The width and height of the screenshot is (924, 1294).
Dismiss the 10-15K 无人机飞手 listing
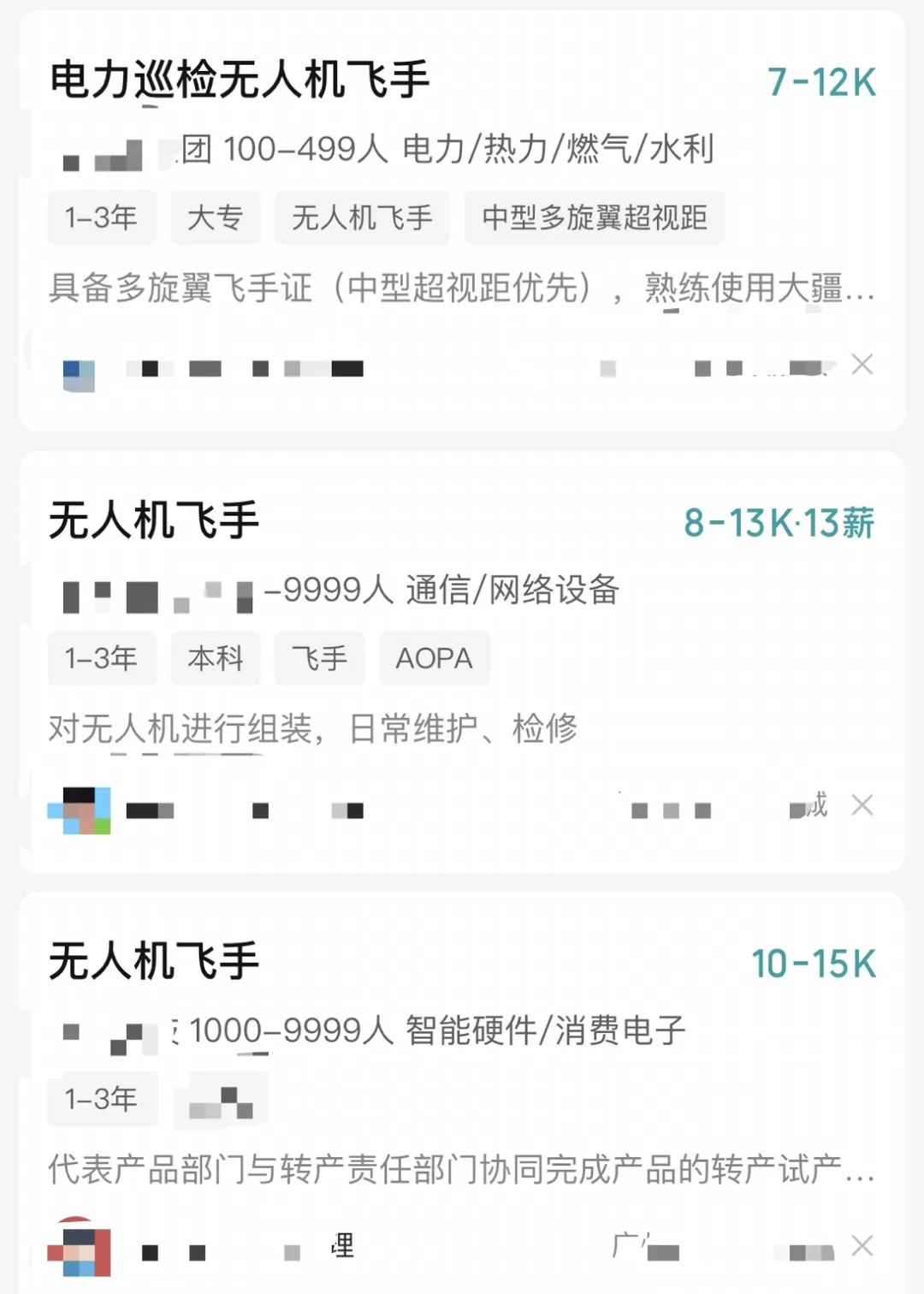pos(862,1246)
